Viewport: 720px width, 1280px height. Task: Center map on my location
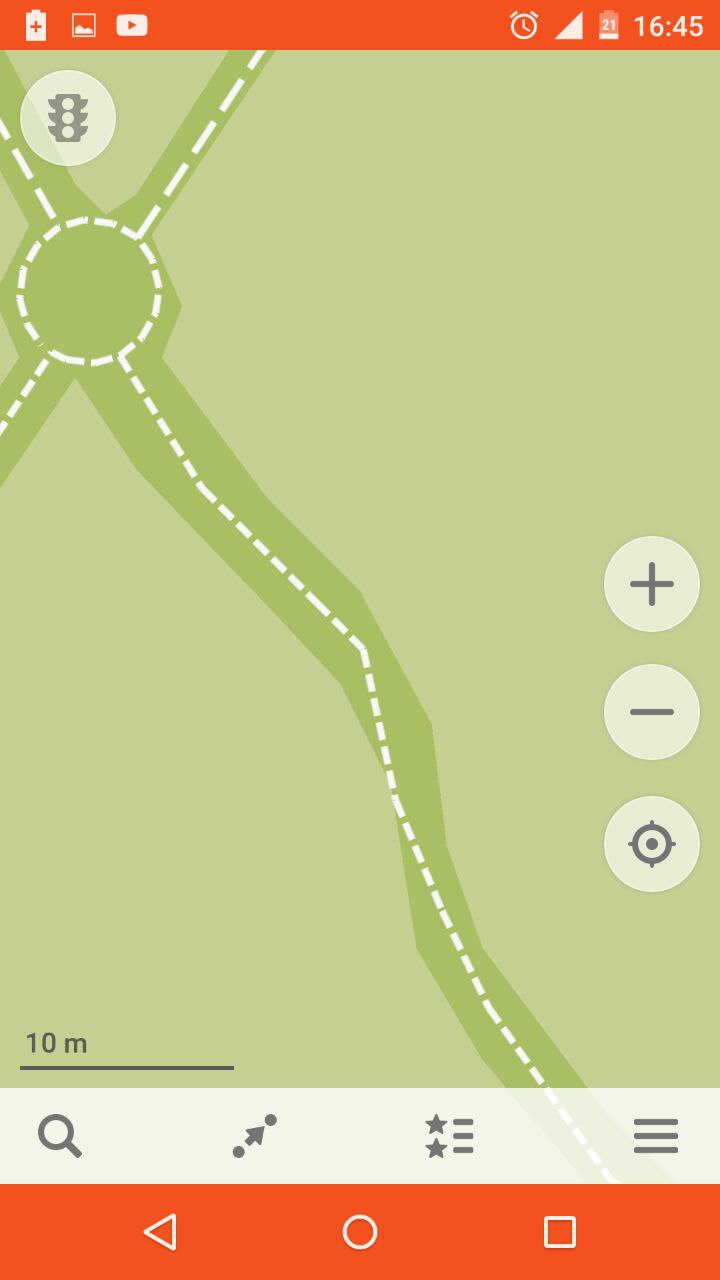tap(652, 844)
